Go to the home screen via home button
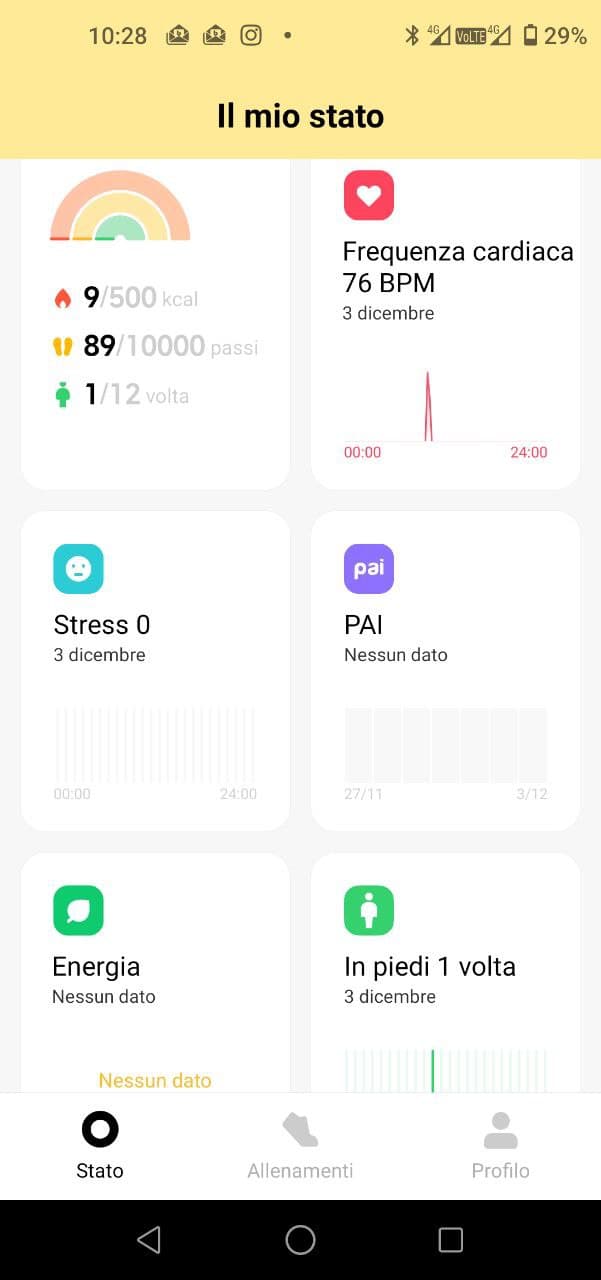 [x=300, y=1240]
